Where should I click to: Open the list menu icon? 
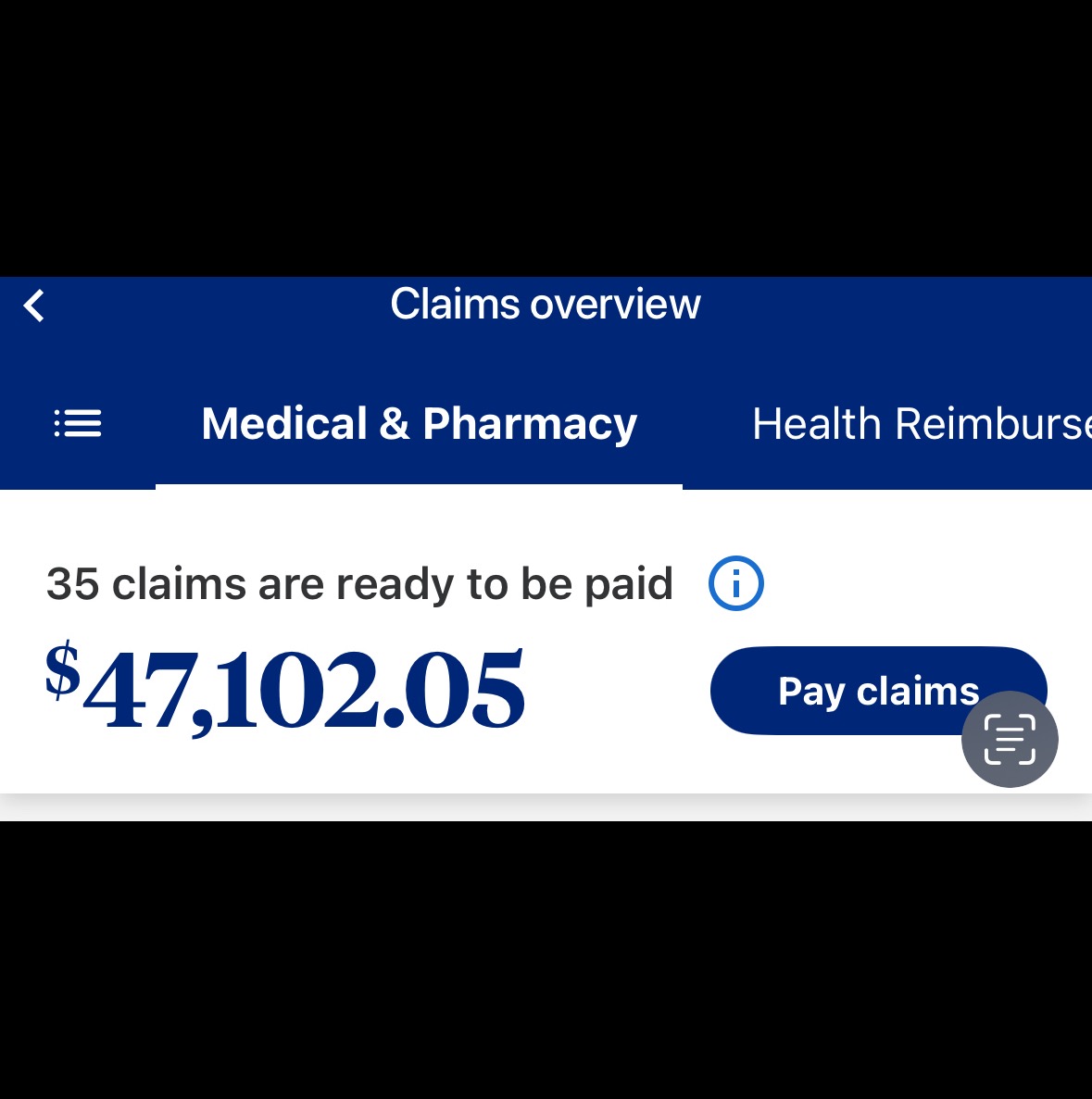(78, 424)
